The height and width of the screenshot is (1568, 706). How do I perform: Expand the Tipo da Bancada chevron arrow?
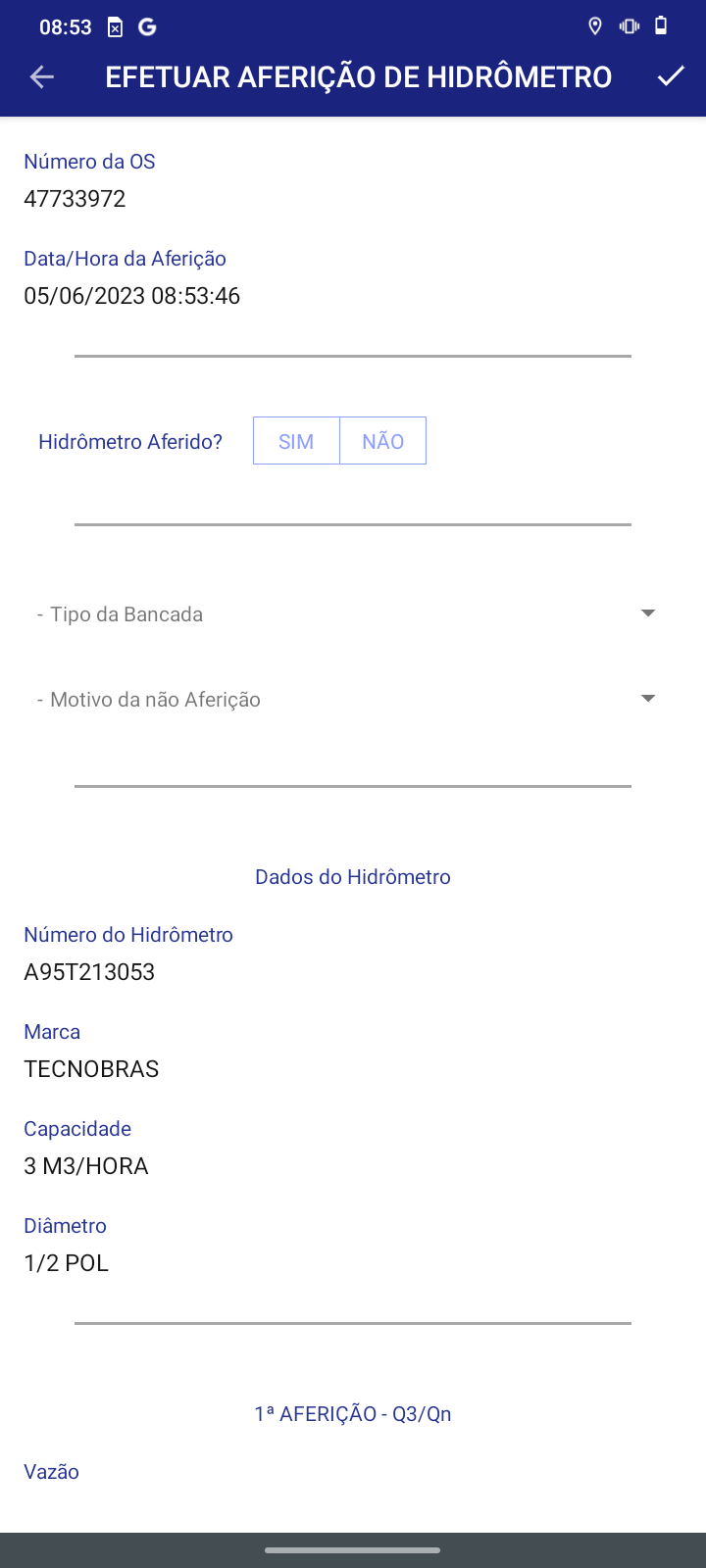click(x=647, y=613)
